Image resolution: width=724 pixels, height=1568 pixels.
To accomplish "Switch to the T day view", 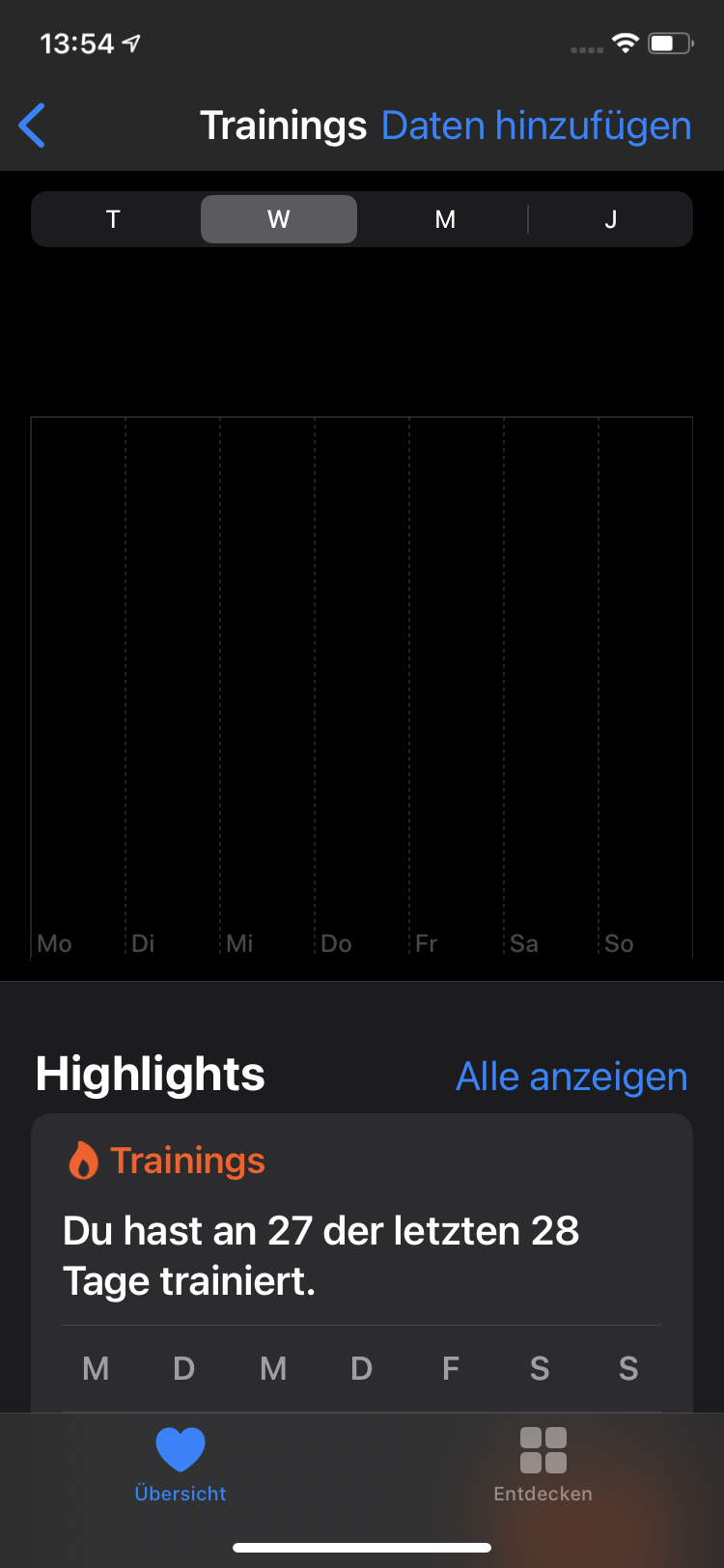I will (114, 219).
